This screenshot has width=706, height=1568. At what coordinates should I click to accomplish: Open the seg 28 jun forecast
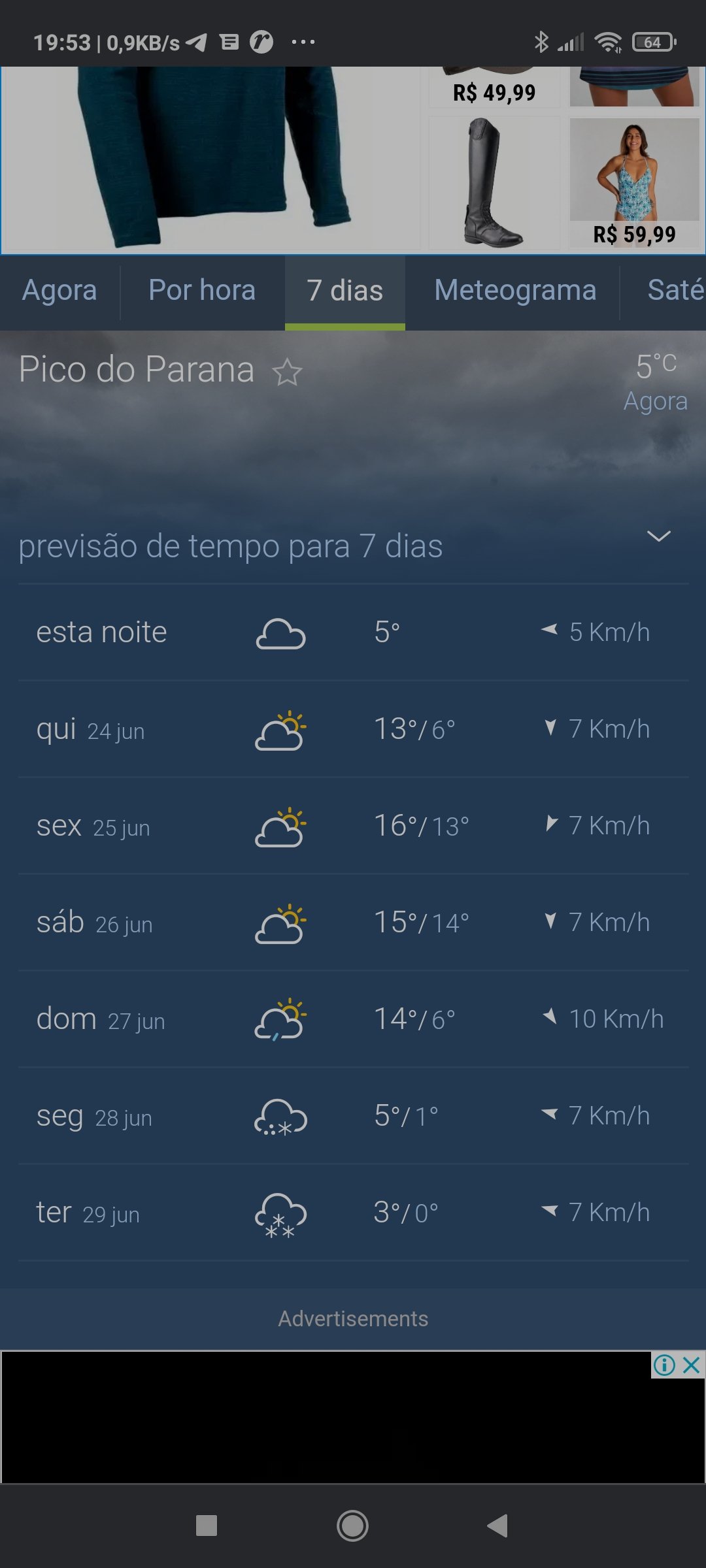(354, 1116)
